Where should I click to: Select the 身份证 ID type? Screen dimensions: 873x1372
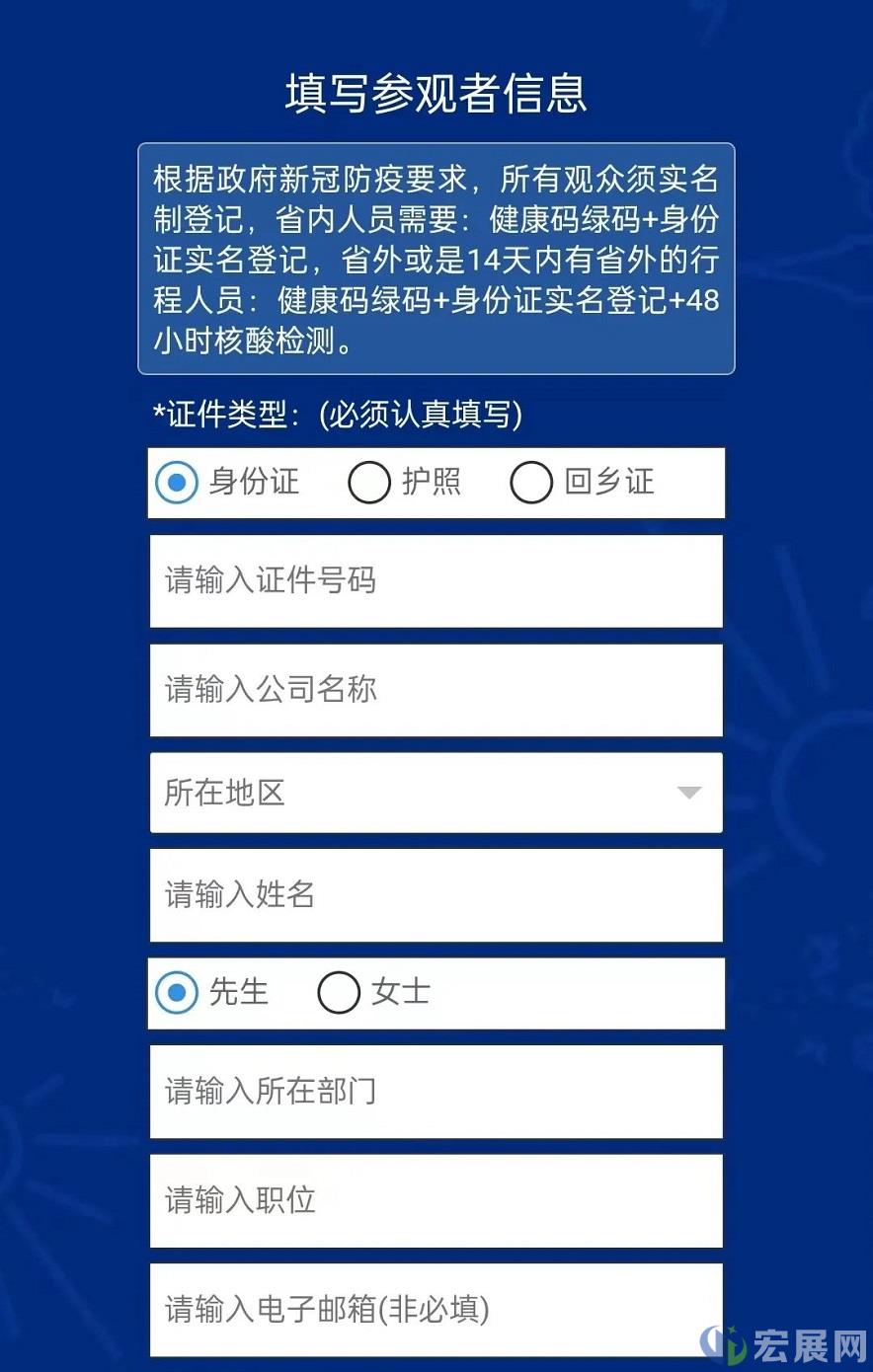(178, 483)
